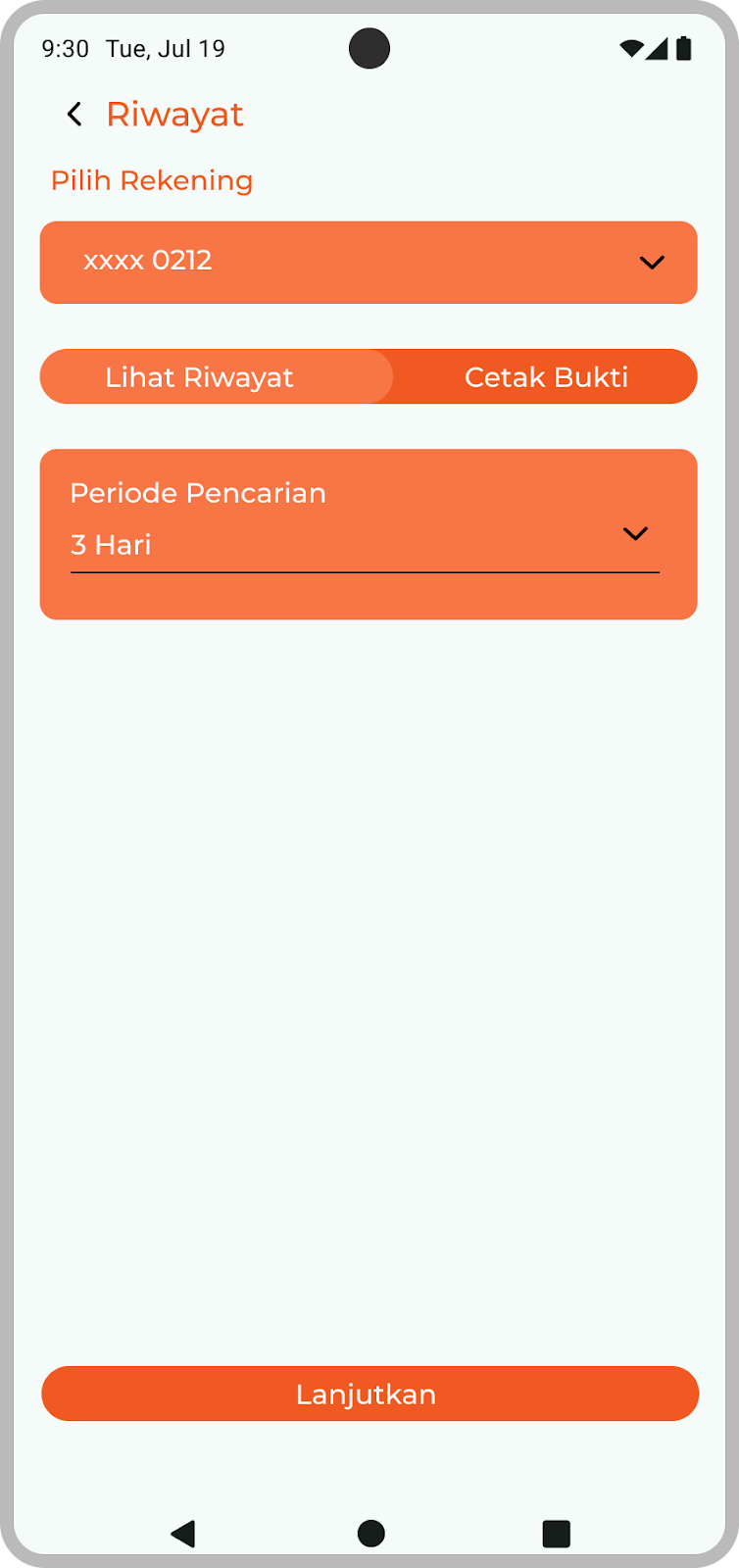Open the xxxx 0212 account dropdown
The height and width of the screenshot is (1568, 739).
pos(369,263)
